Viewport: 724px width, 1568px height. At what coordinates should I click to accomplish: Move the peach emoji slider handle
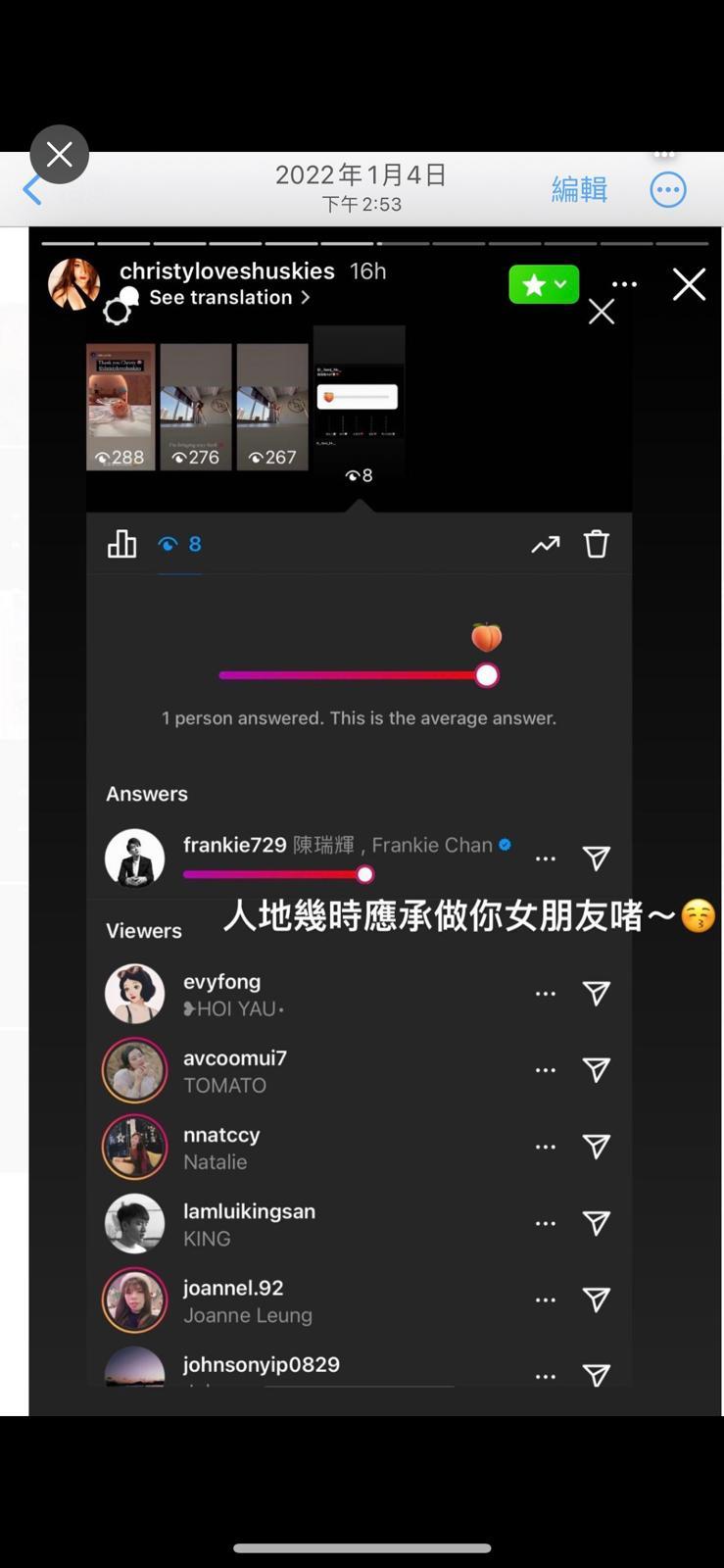[x=487, y=675]
